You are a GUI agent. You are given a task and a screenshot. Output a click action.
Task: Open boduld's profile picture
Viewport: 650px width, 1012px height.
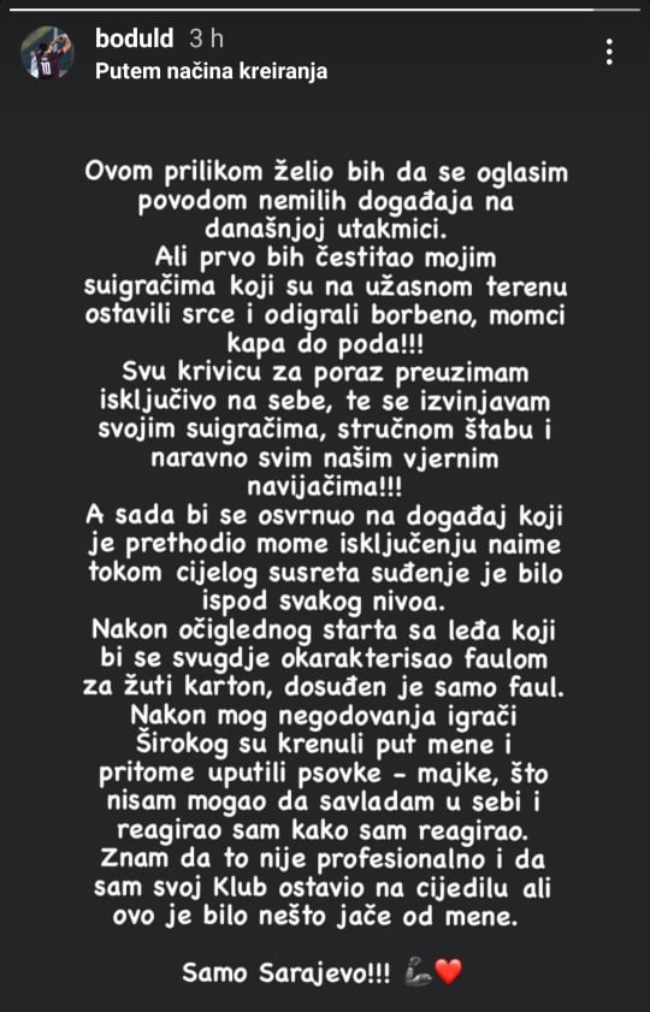click(x=47, y=53)
